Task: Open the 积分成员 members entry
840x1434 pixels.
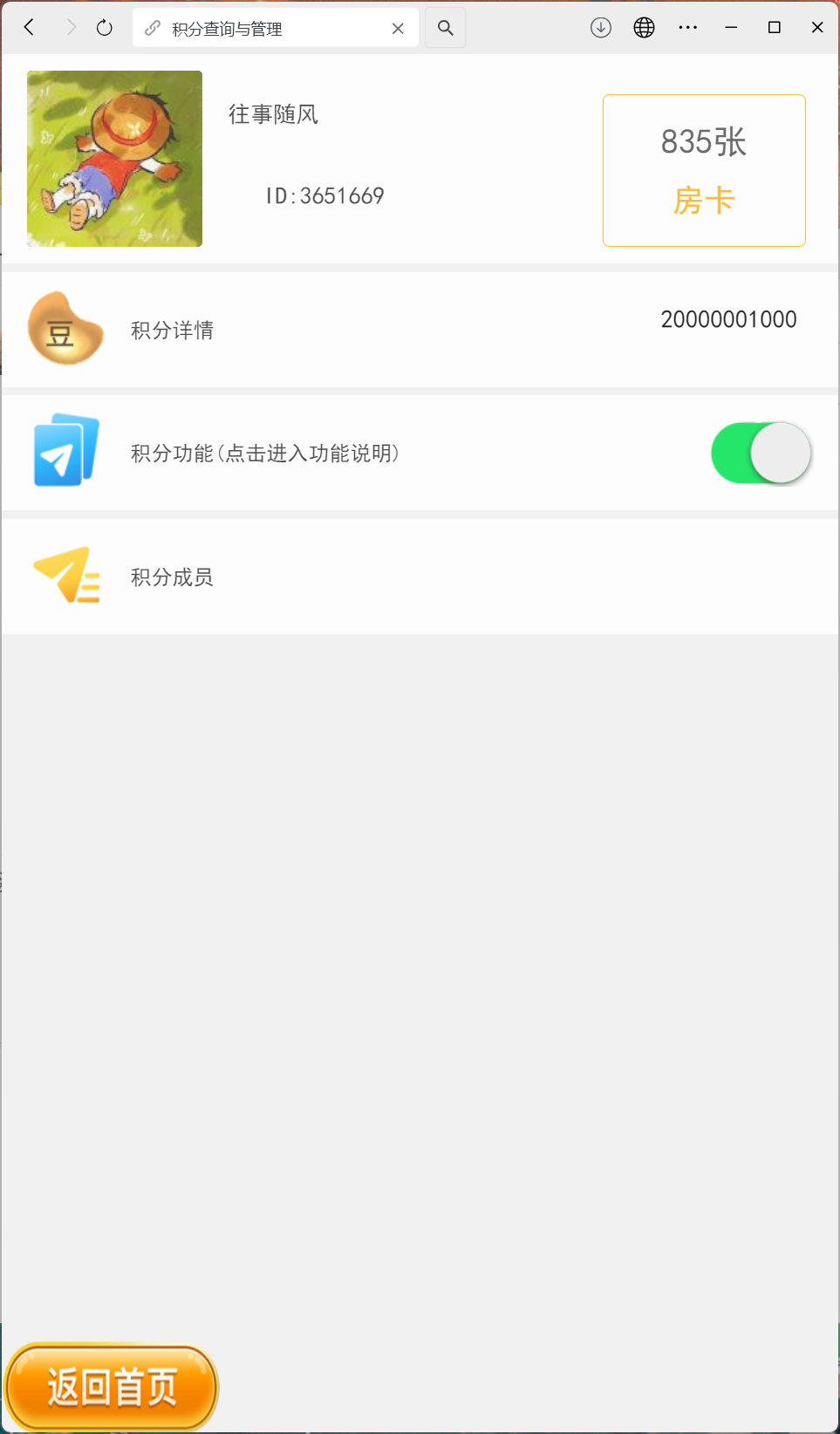Action: 171,577
